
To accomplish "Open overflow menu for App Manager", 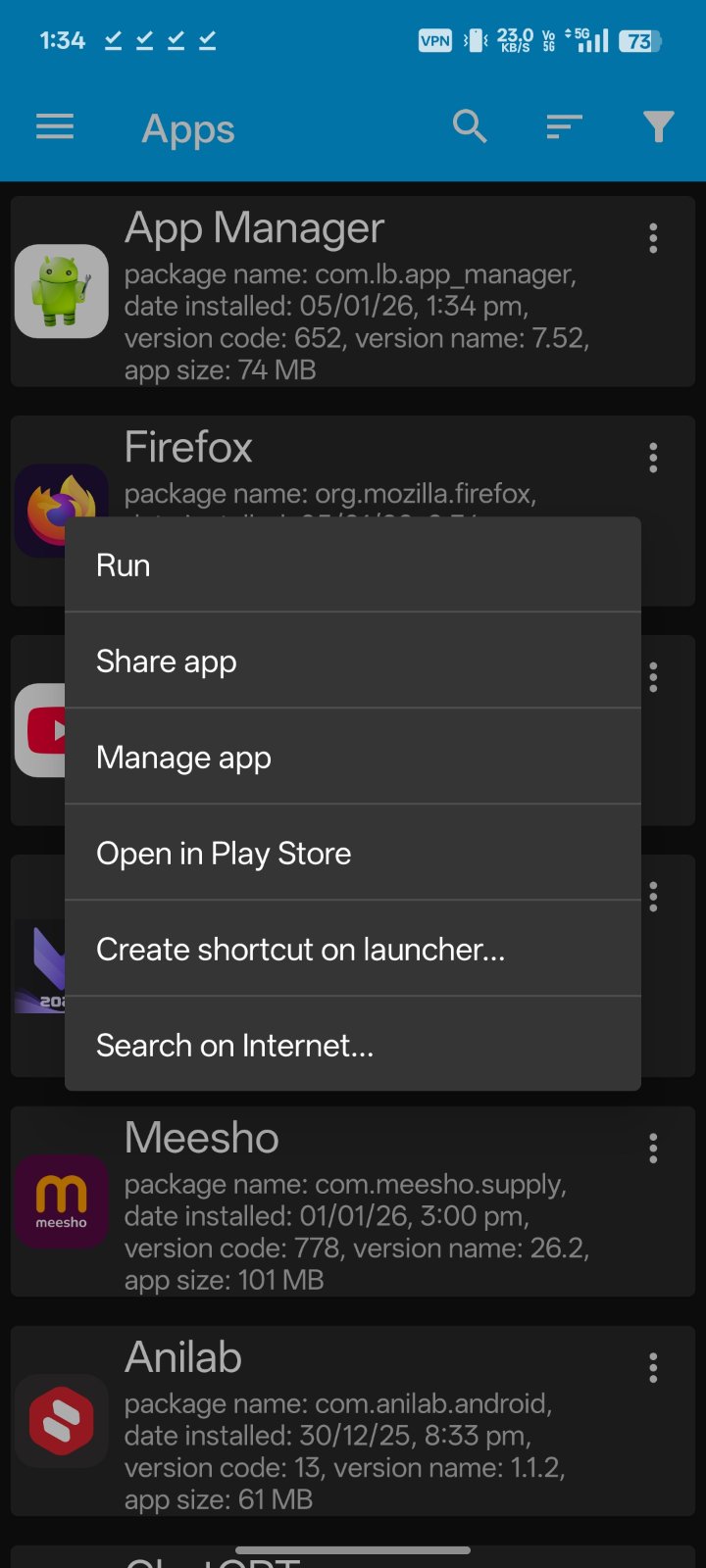I will (x=653, y=238).
